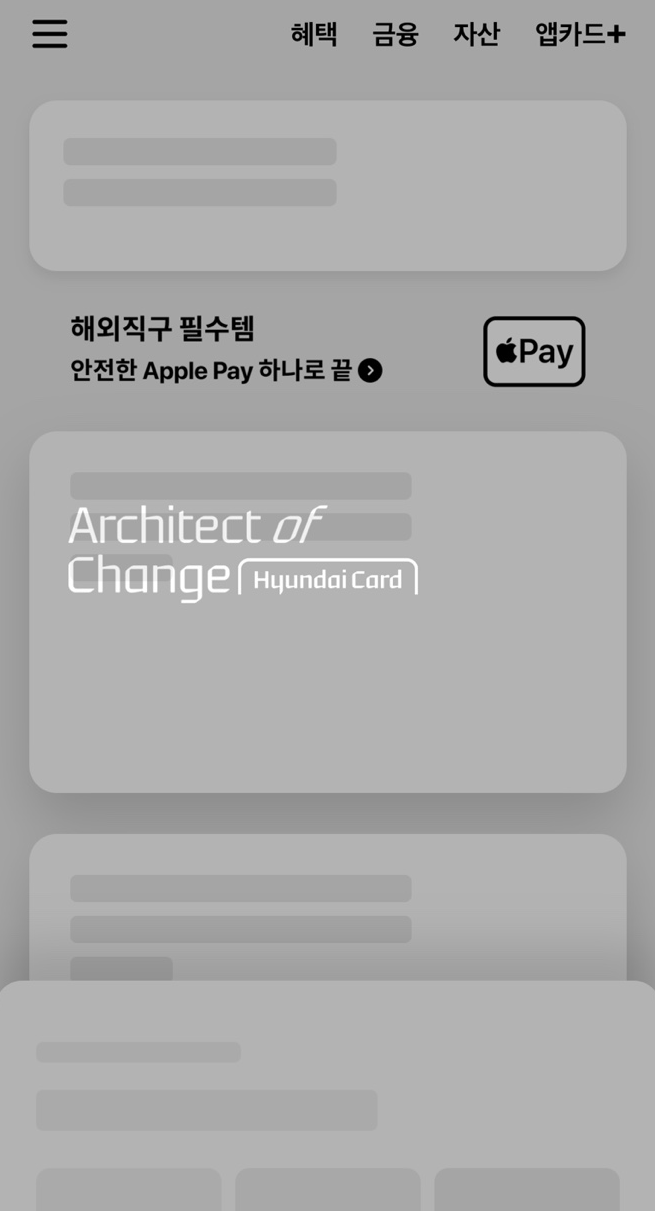Open the hamburger menu
The height and width of the screenshot is (1211, 655).
point(49,34)
